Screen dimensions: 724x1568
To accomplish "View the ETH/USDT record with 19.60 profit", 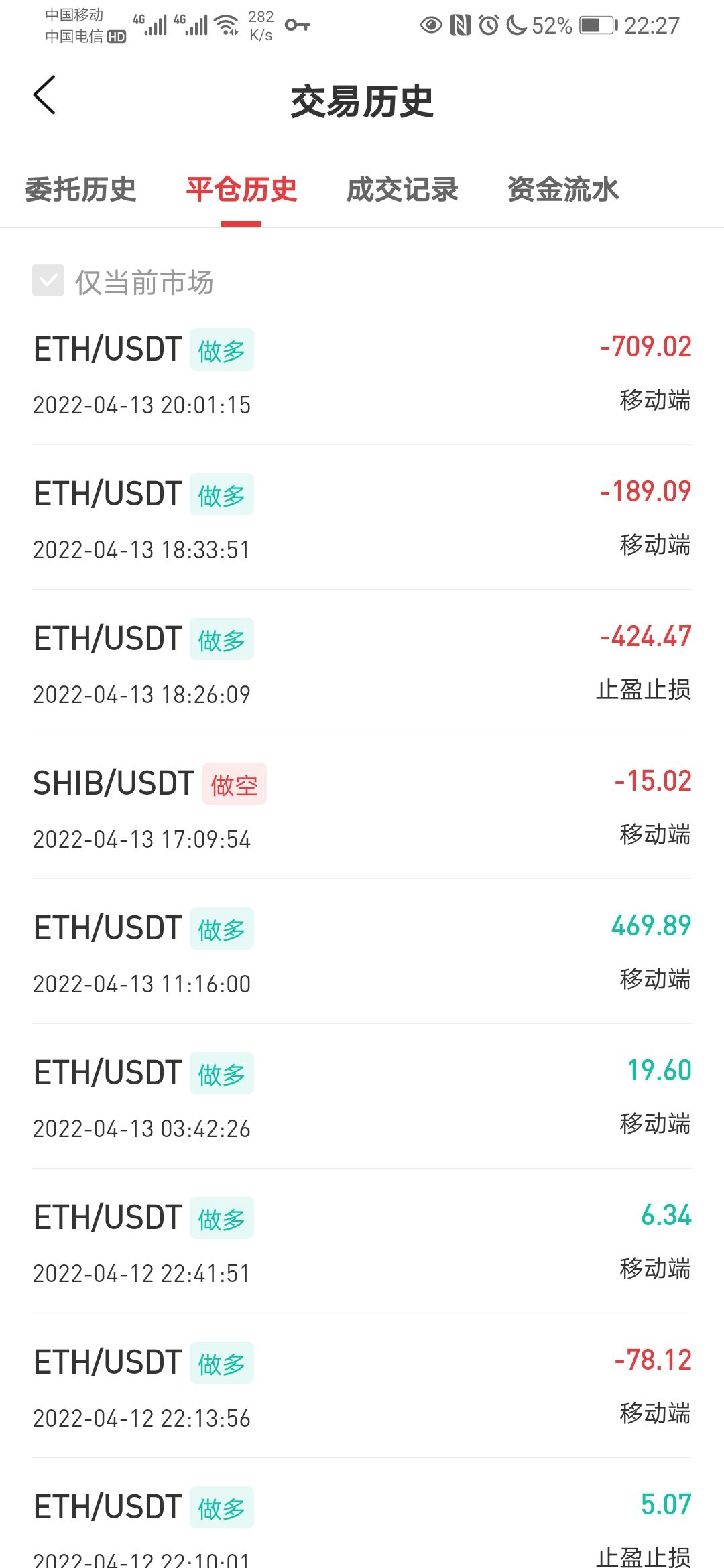I will (362, 1097).
